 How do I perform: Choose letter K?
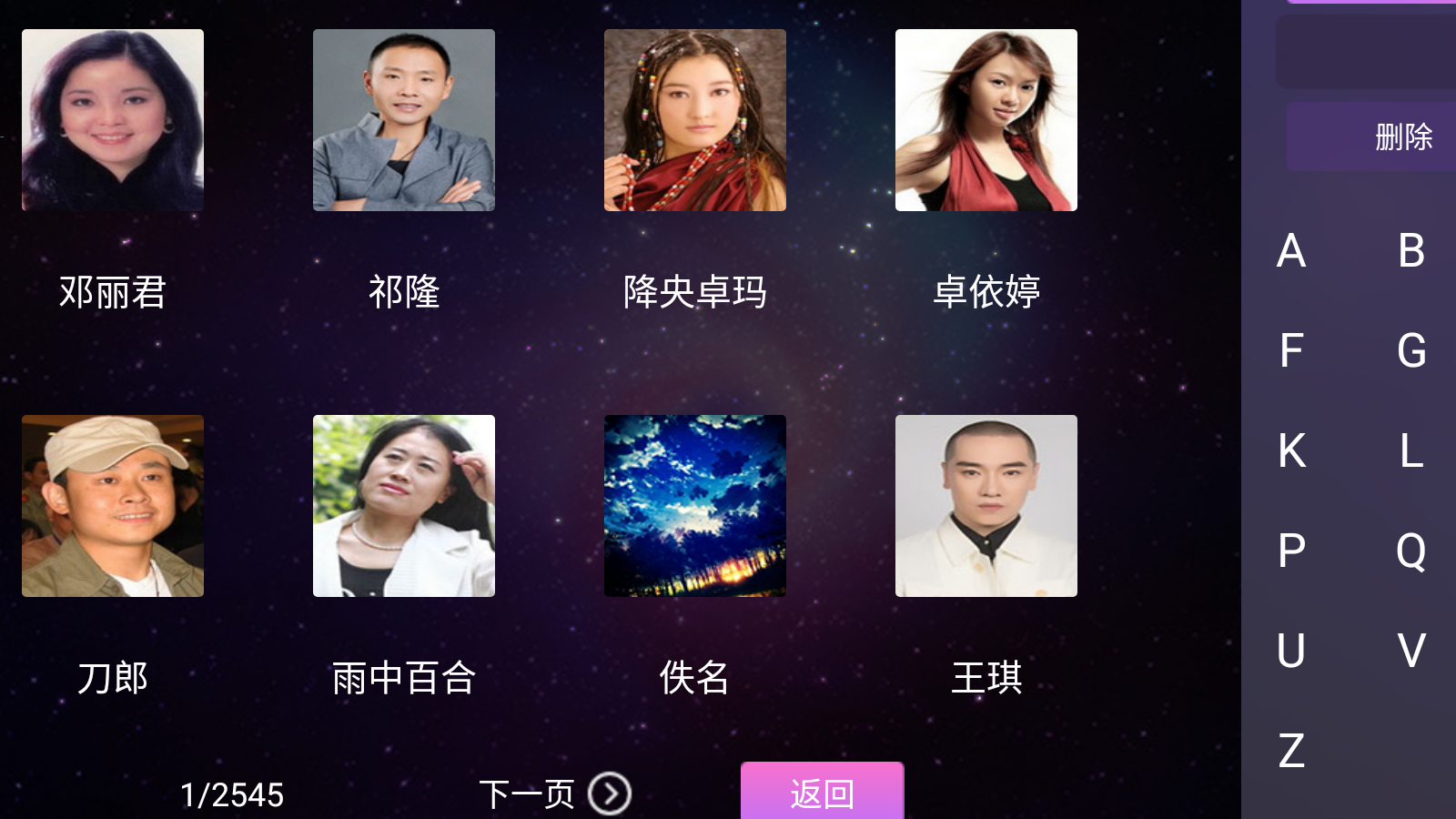pos(1291,451)
